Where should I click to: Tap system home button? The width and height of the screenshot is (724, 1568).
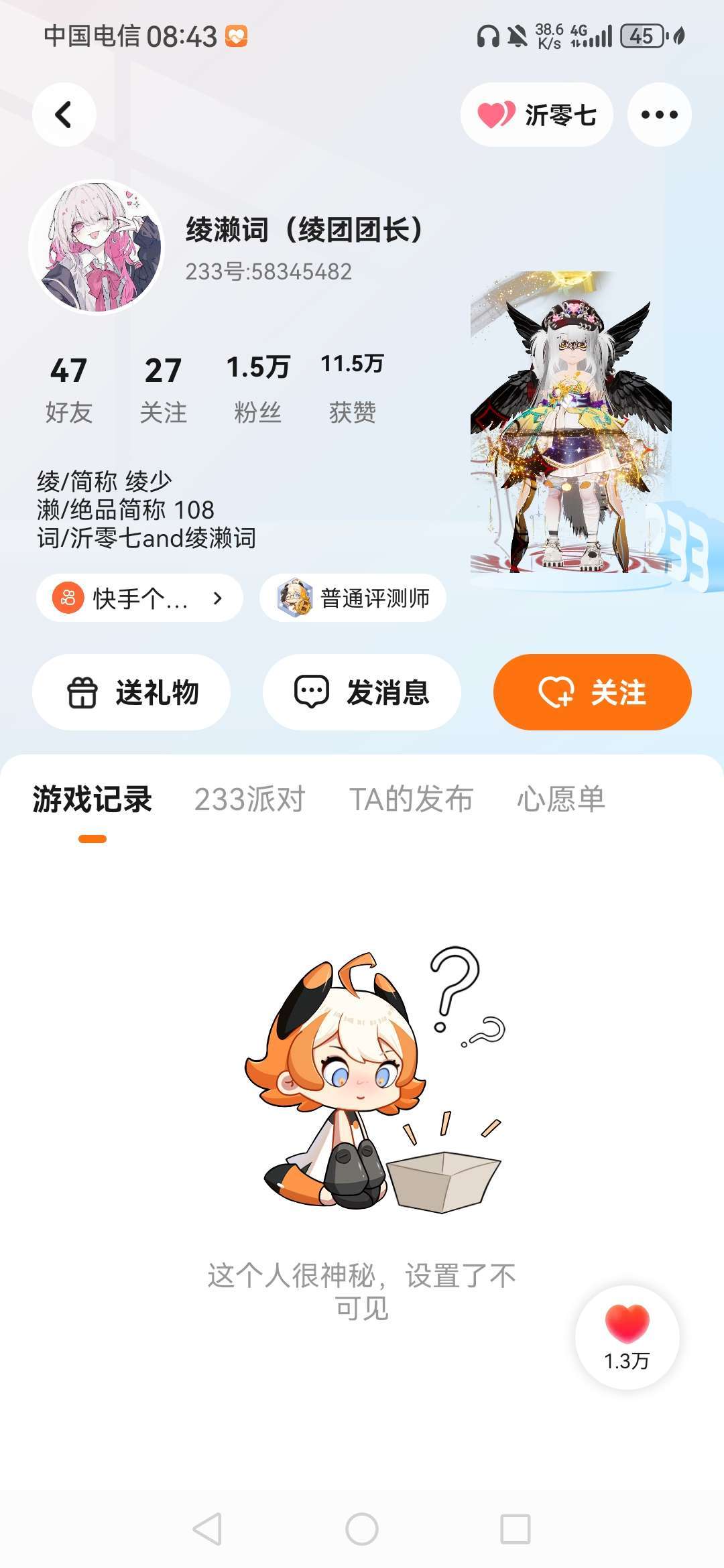click(362, 1529)
